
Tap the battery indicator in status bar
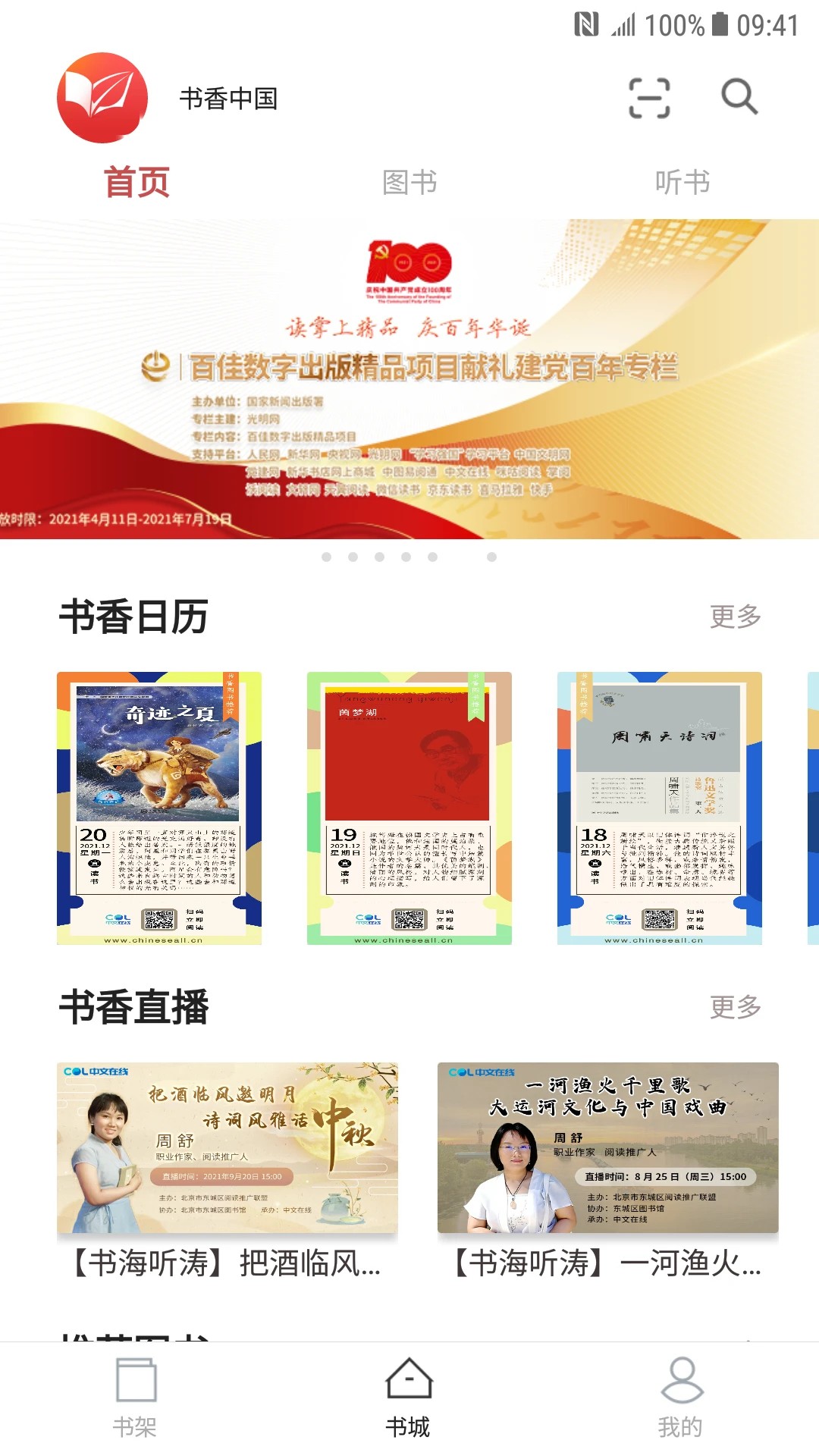(x=719, y=23)
